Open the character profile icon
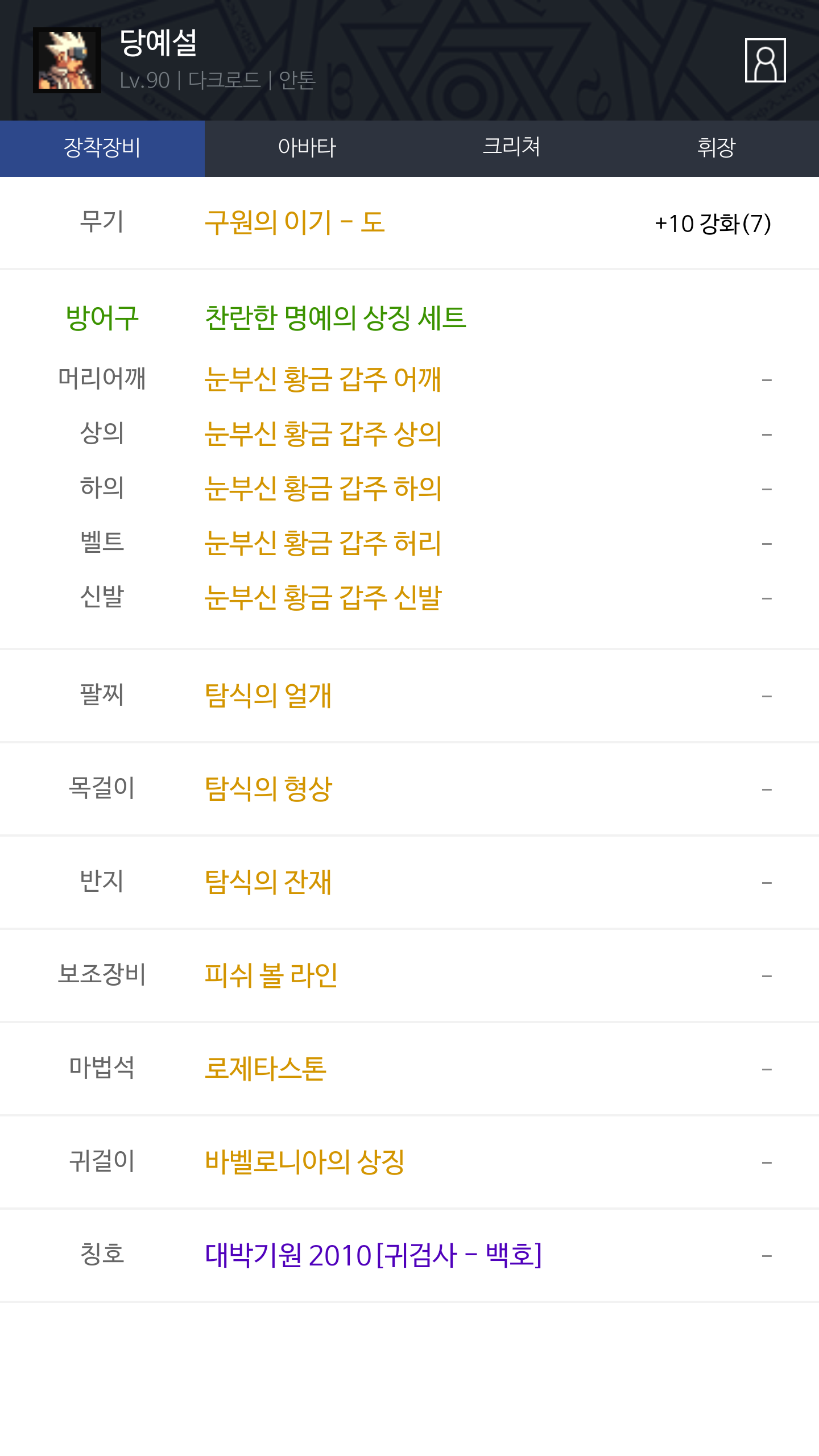This screenshot has width=819, height=1456. click(765, 60)
